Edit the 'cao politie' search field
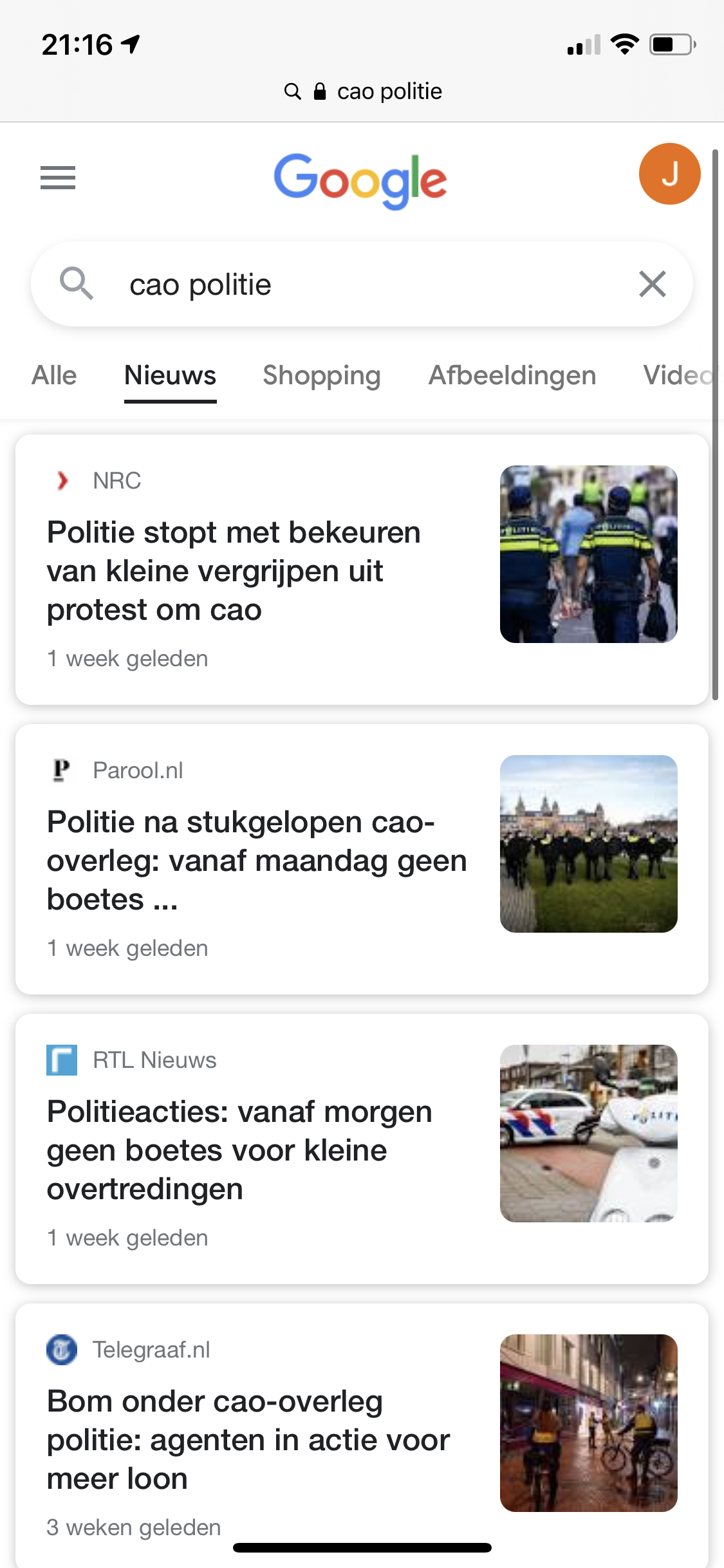Viewport: 724px width, 1568px height. [x=360, y=285]
